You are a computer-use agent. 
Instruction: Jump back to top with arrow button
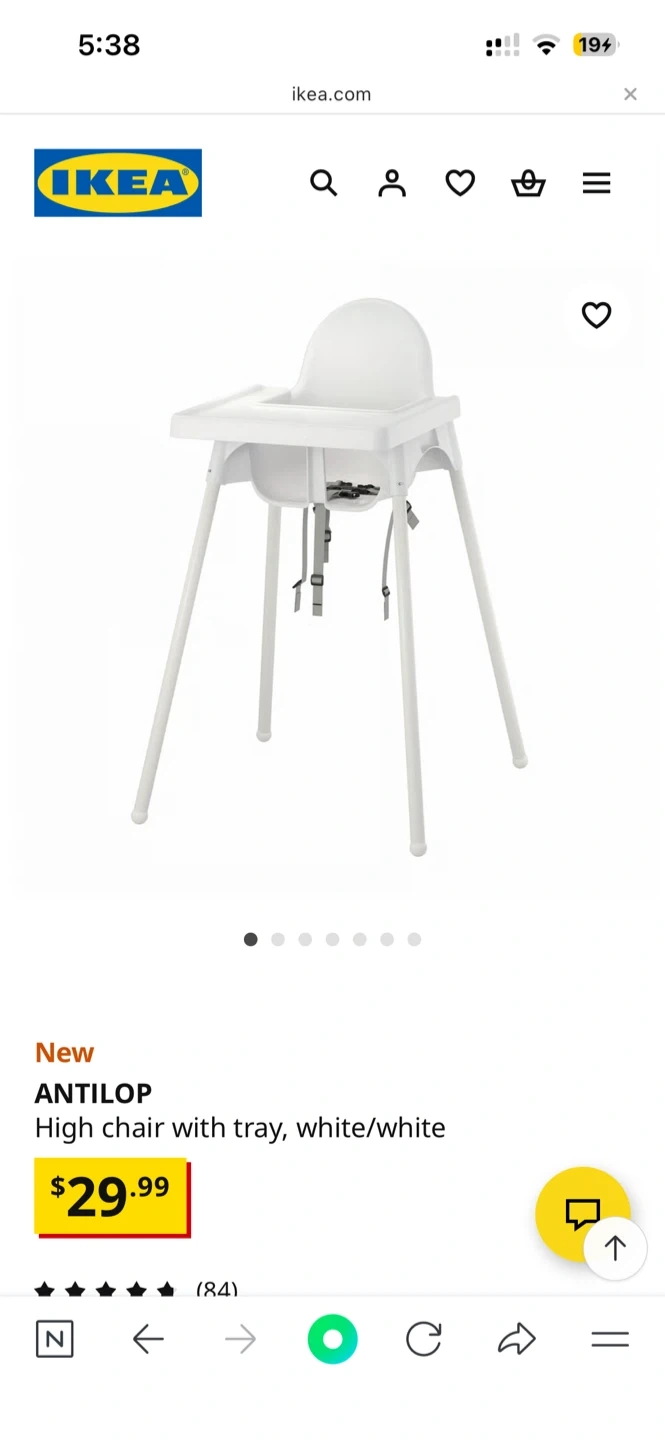tap(615, 1248)
